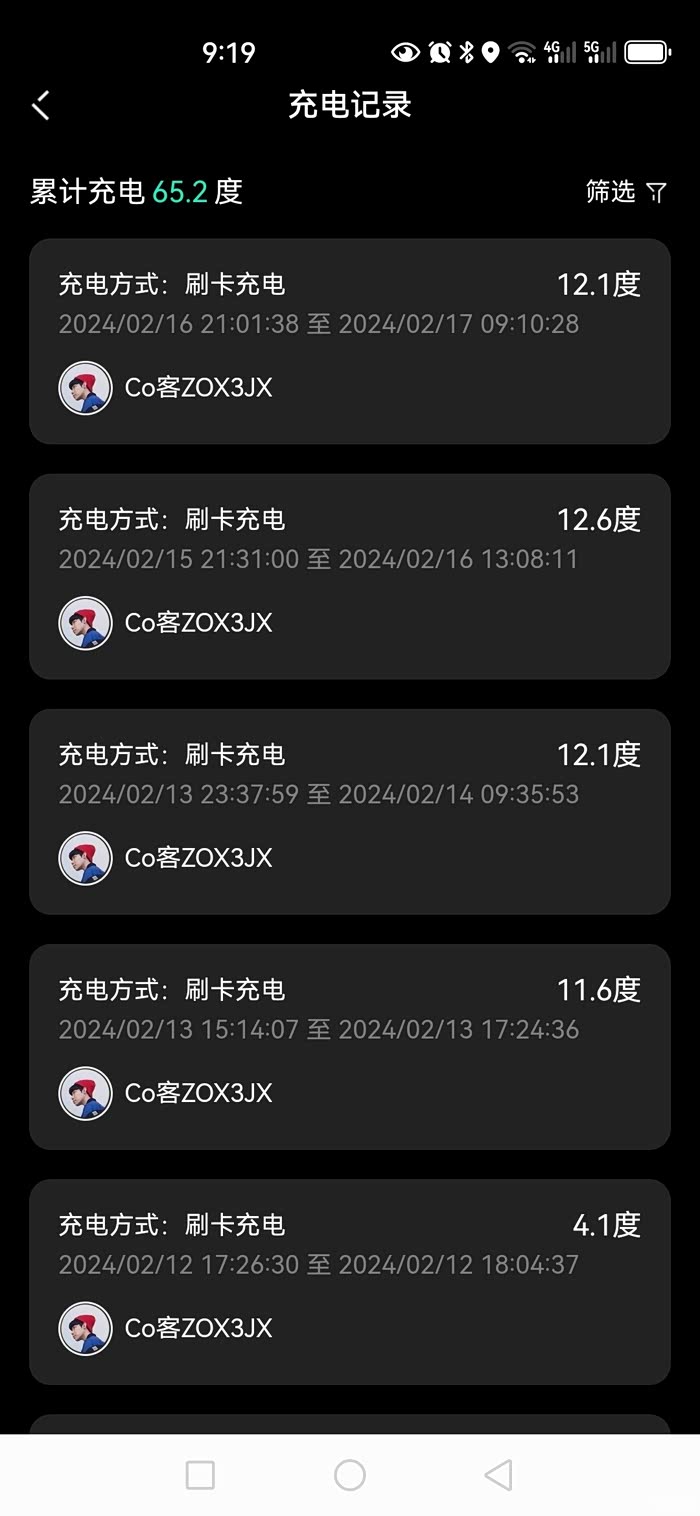Open the 筛选 filter
The image size is (700, 1516).
(x=626, y=192)
